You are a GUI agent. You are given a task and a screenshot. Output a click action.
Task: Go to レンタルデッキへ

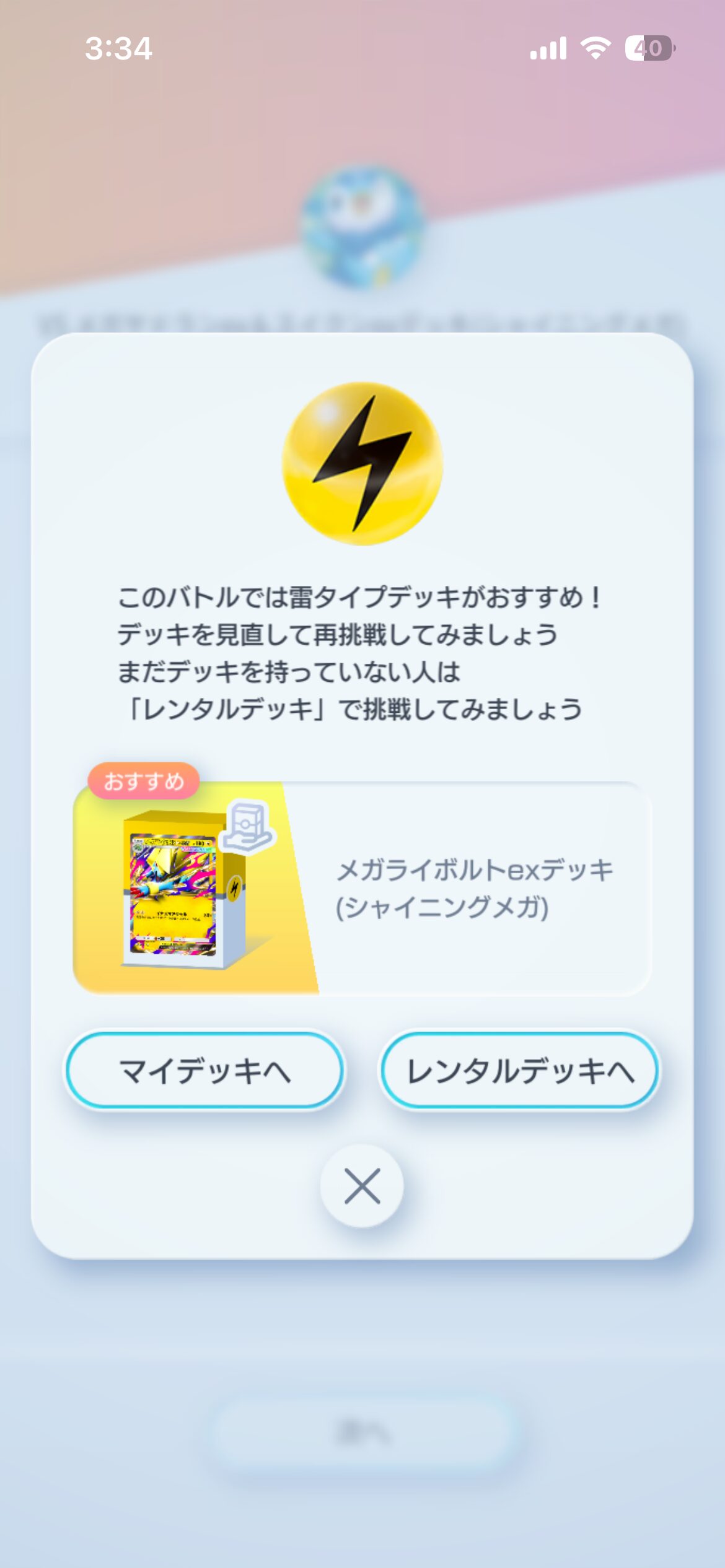pos(519,1071)
